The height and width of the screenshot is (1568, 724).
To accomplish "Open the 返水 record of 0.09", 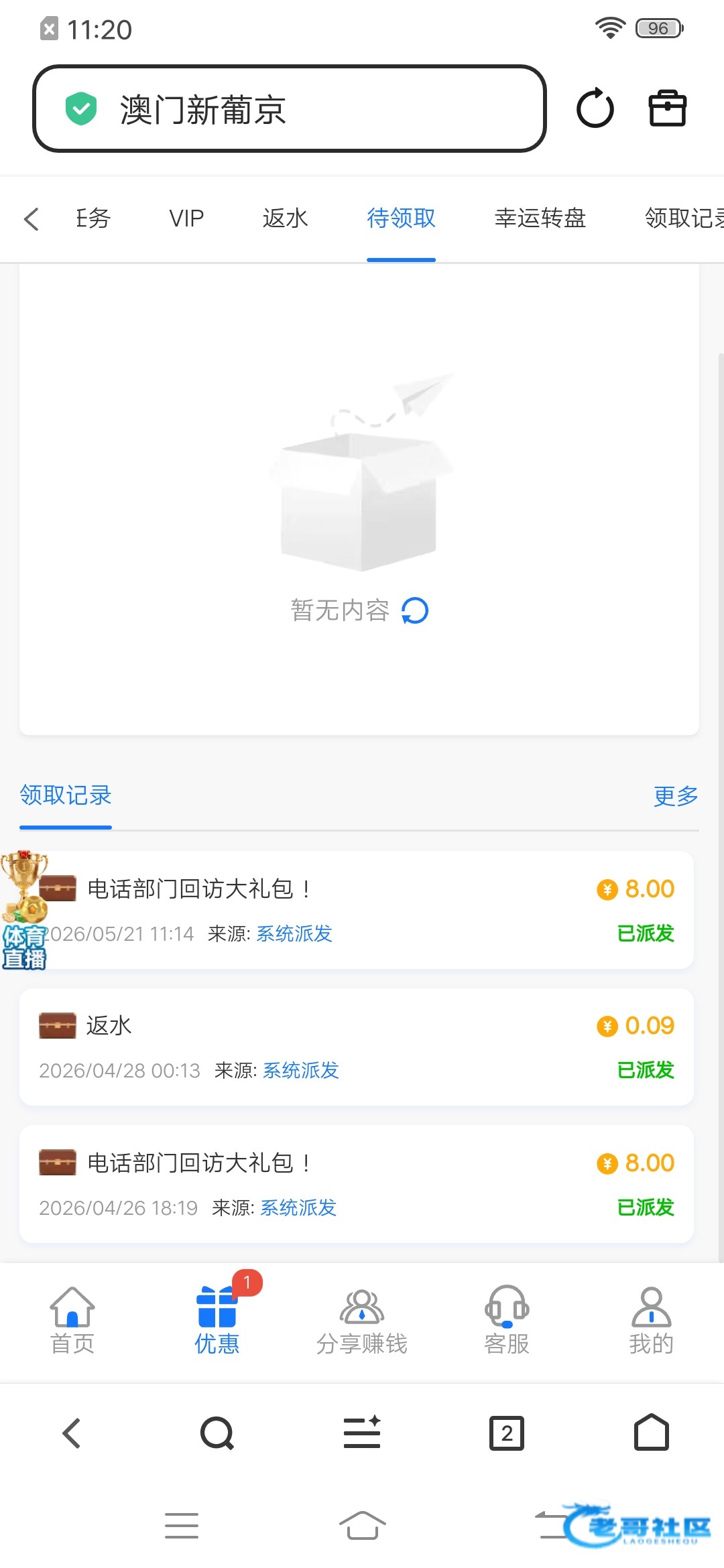I will point(357,1047).
